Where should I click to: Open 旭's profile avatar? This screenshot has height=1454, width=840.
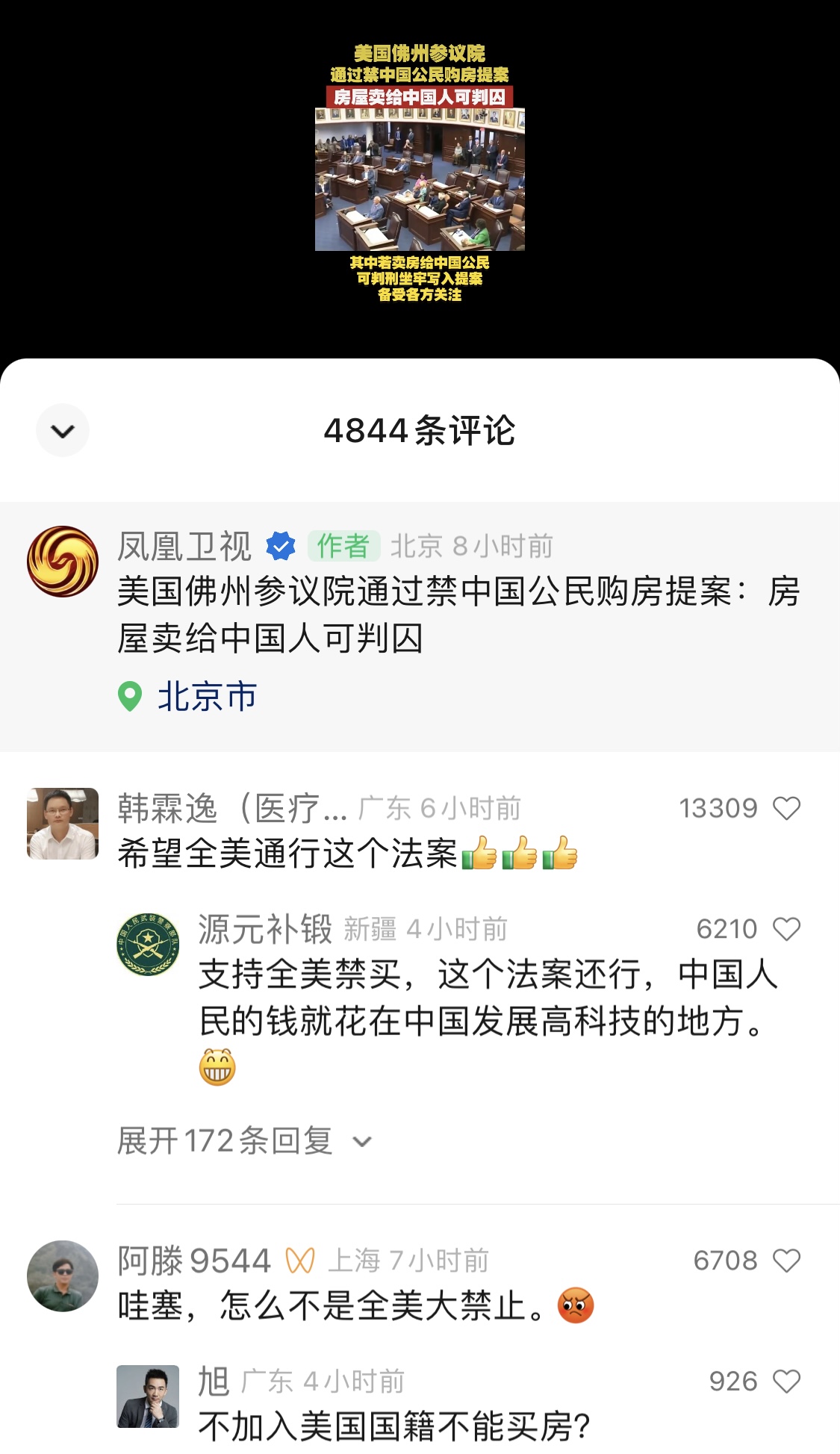coord(148,1396)
